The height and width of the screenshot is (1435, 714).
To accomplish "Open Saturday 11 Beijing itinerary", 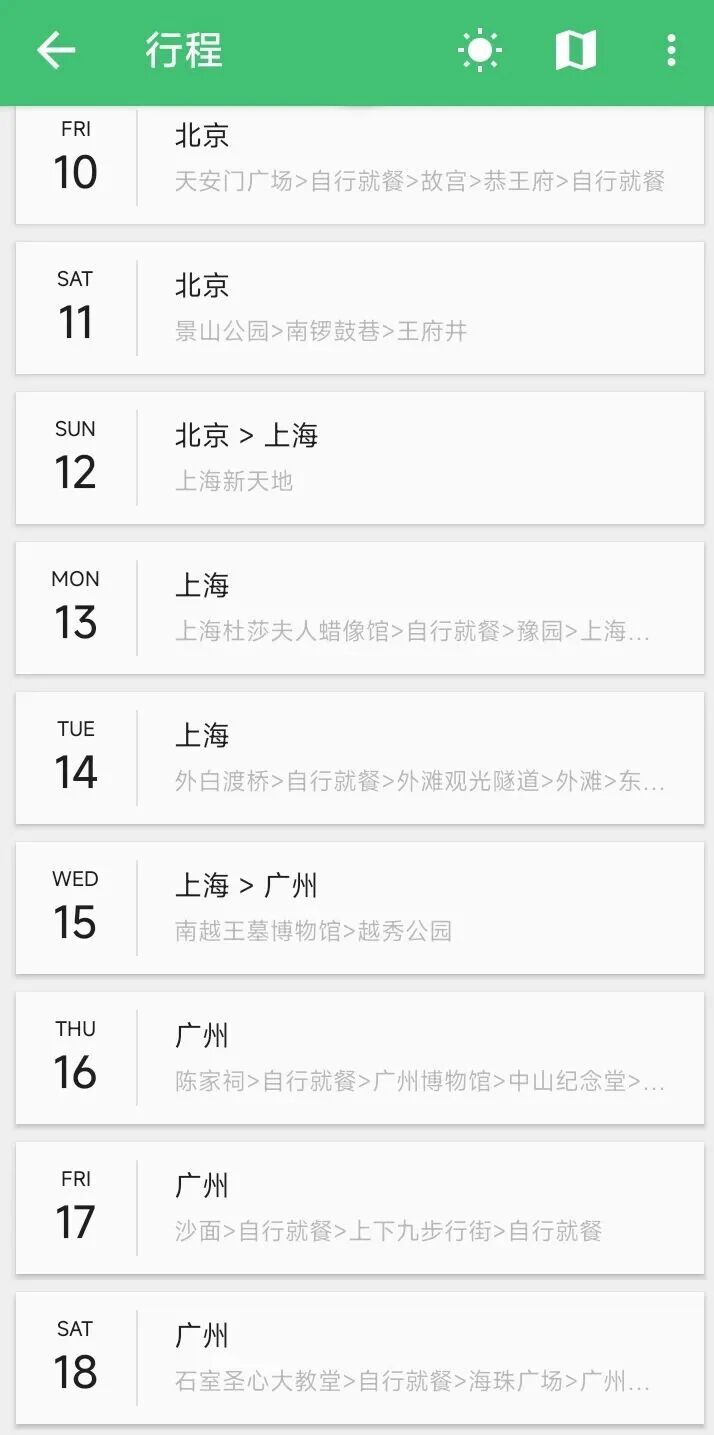I will point(360,308).
